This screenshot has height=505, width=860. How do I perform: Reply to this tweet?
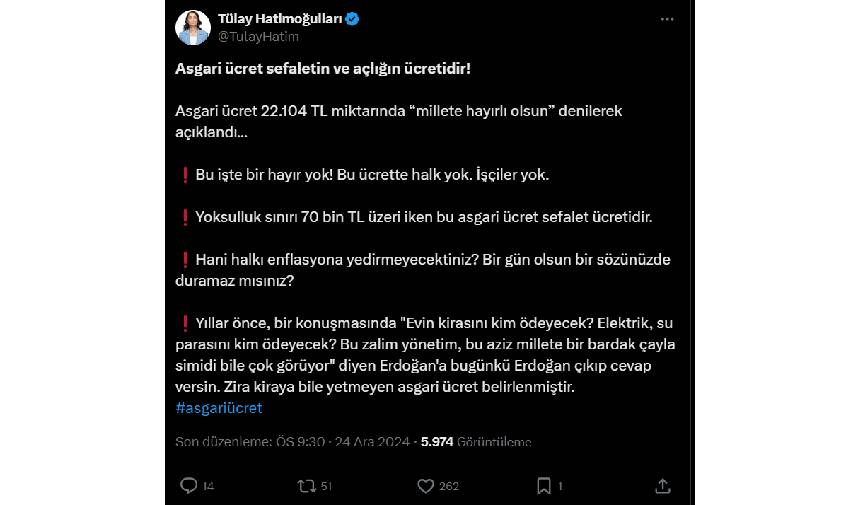[x=187, y=486]
